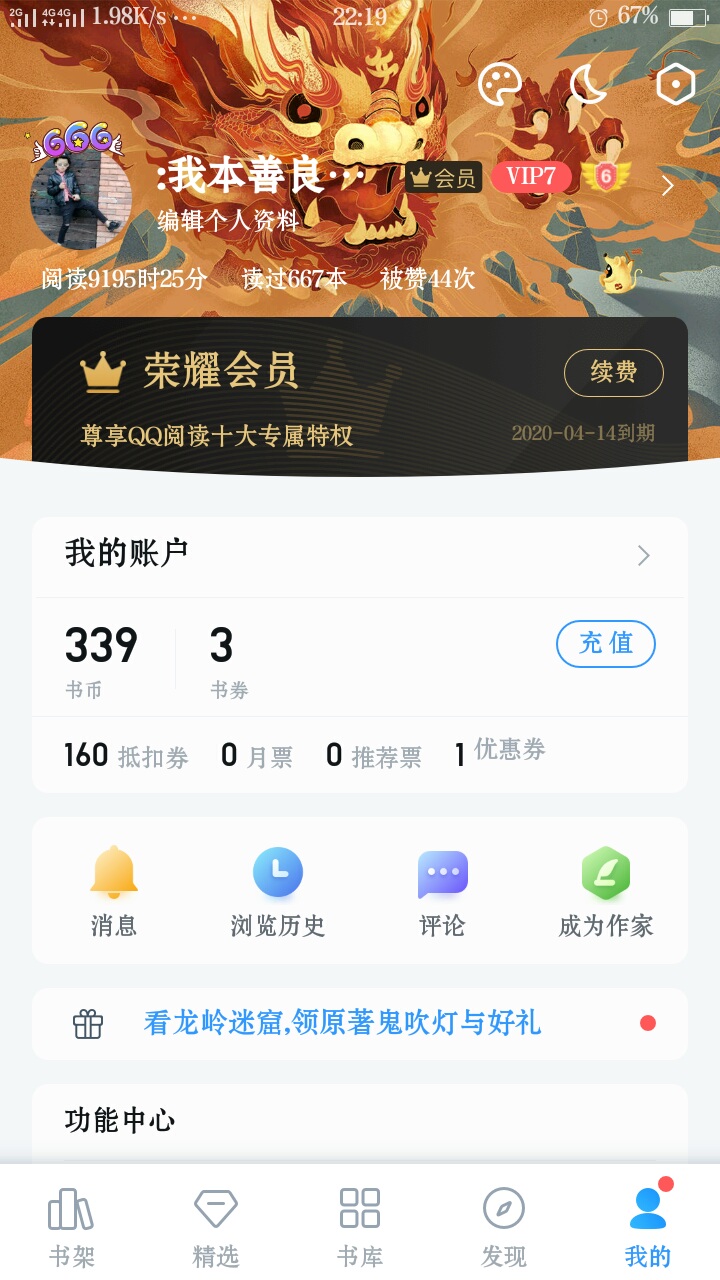This screenshot has height=1280, width=720.
Task: Switch to the 书库 tab
Action: pyautogui.click(x=360, y=1226)
